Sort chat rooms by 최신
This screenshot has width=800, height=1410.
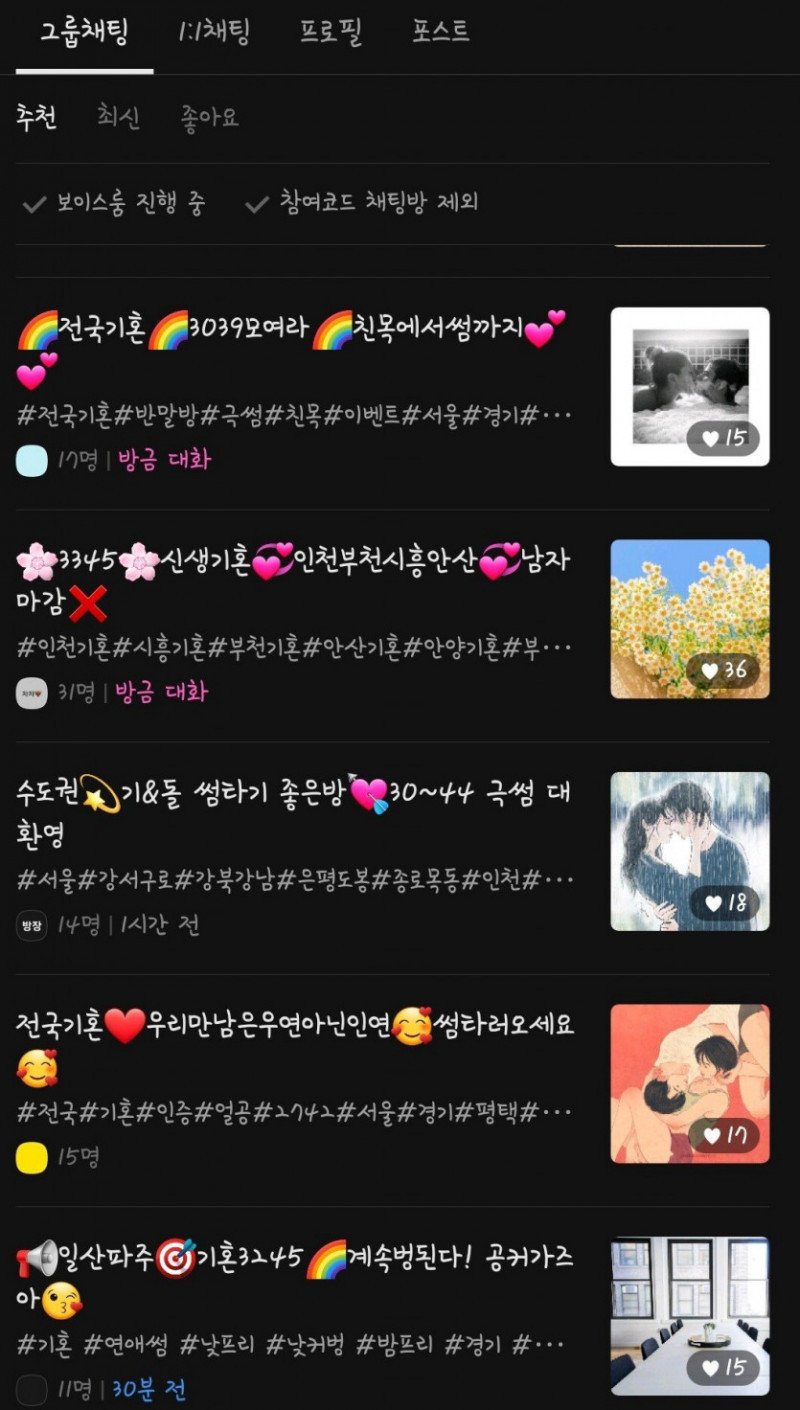coord(118,118)
